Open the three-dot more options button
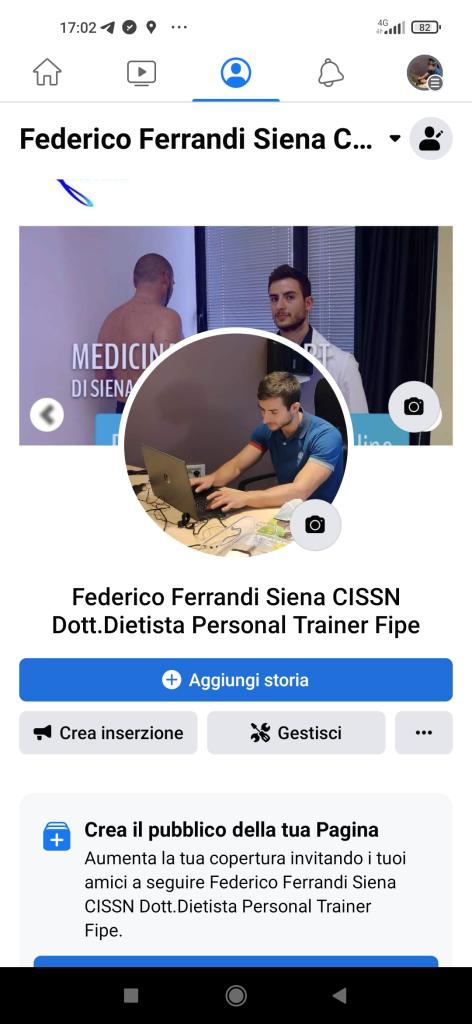Viewport: 472px width, 1024px height. [424, 733]
